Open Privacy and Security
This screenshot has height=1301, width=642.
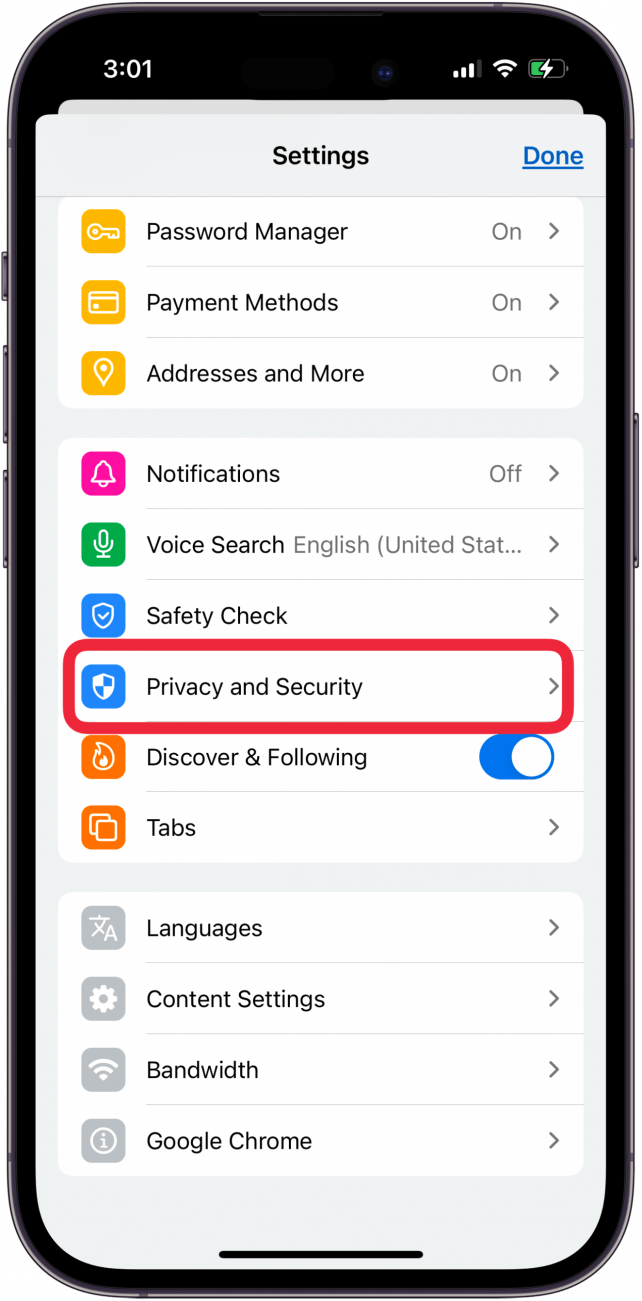(320, 687)
